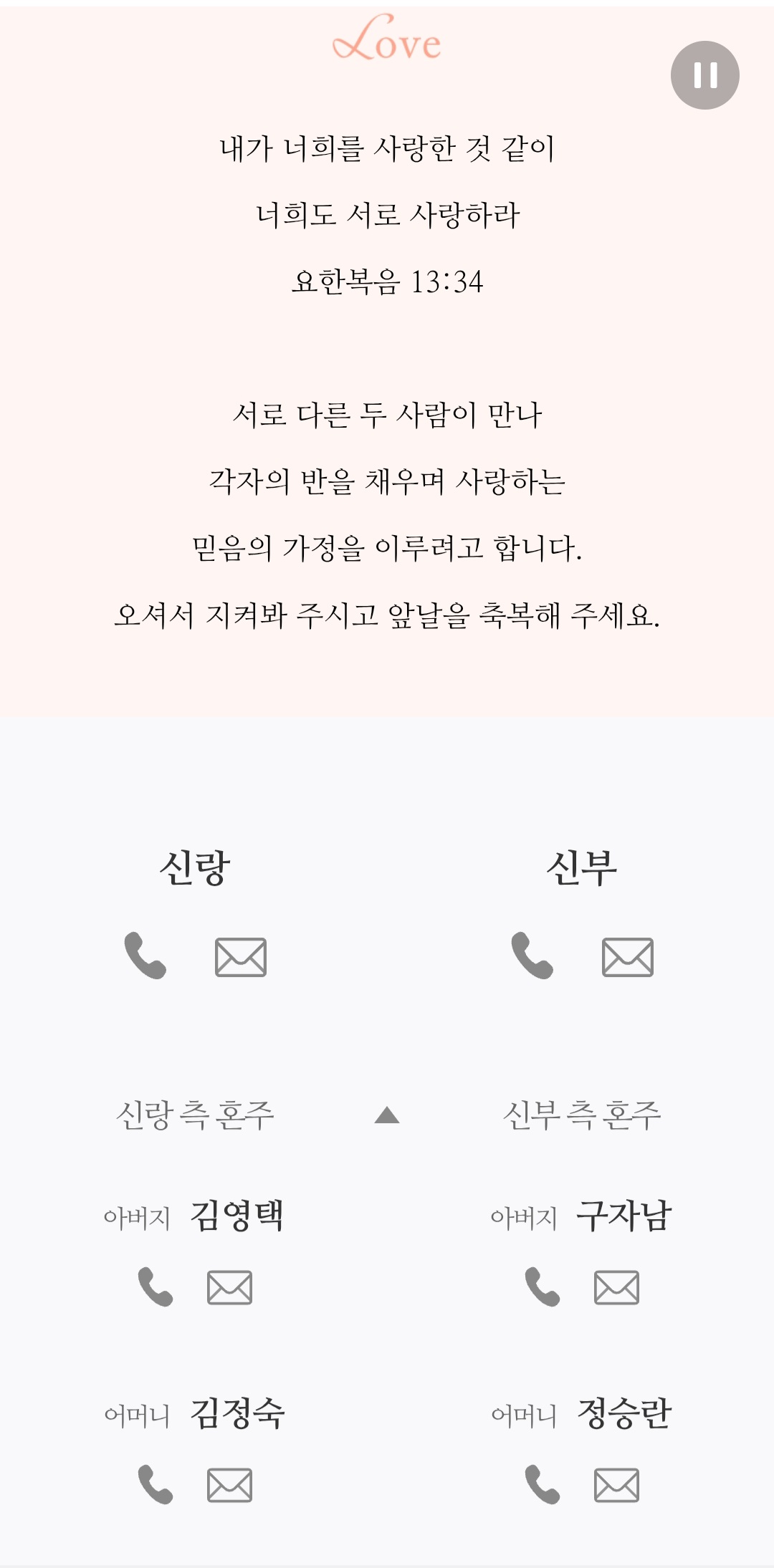Call the bride (신부)
This screenshot has height=1568, width=774.
[532, 956]
